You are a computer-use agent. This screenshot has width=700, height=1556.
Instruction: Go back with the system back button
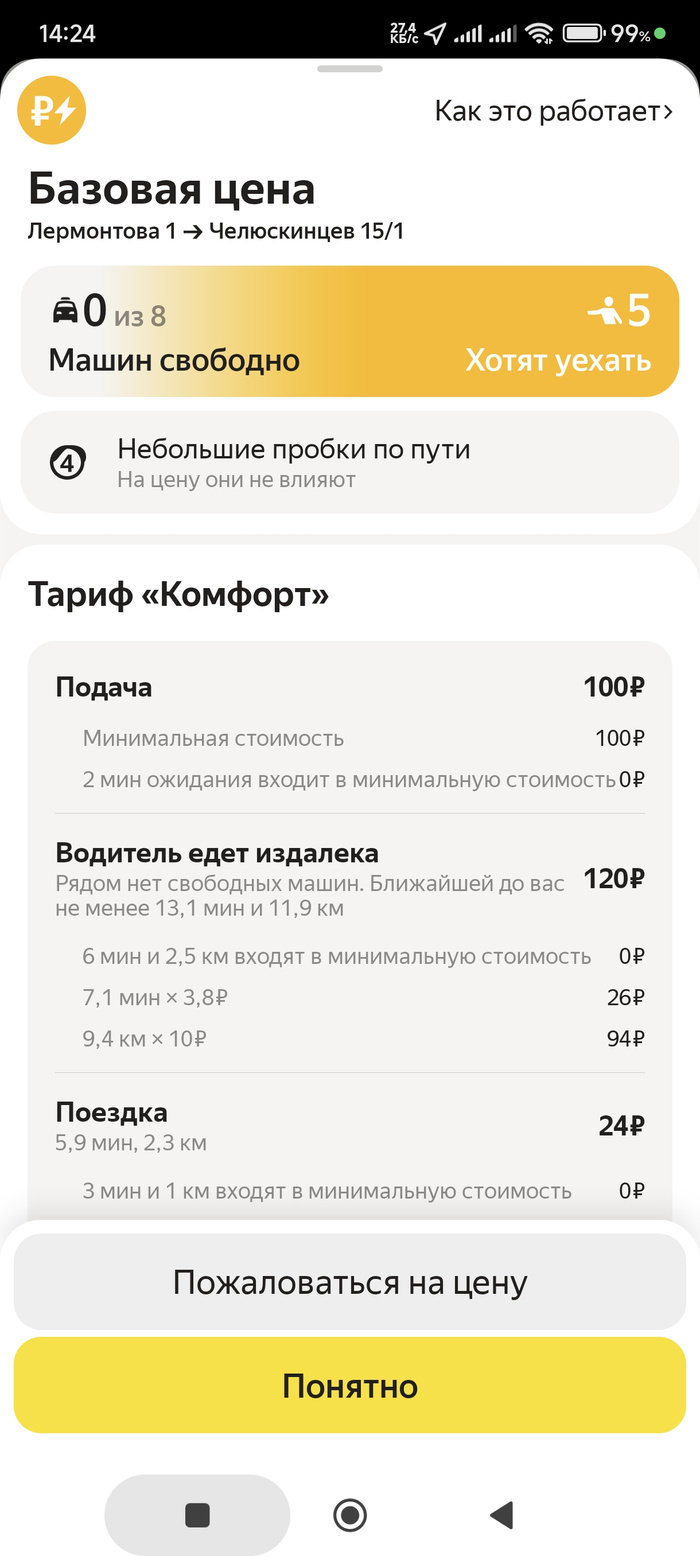coord(502,1515)
